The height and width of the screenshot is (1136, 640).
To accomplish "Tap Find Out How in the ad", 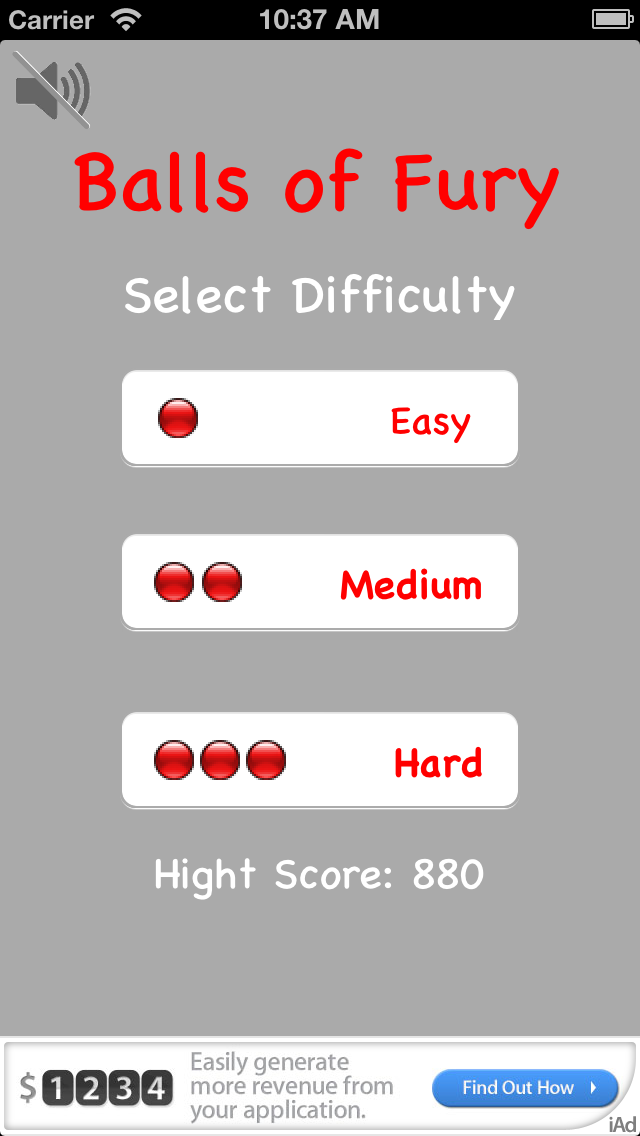I will click(x=525, y=1087).
